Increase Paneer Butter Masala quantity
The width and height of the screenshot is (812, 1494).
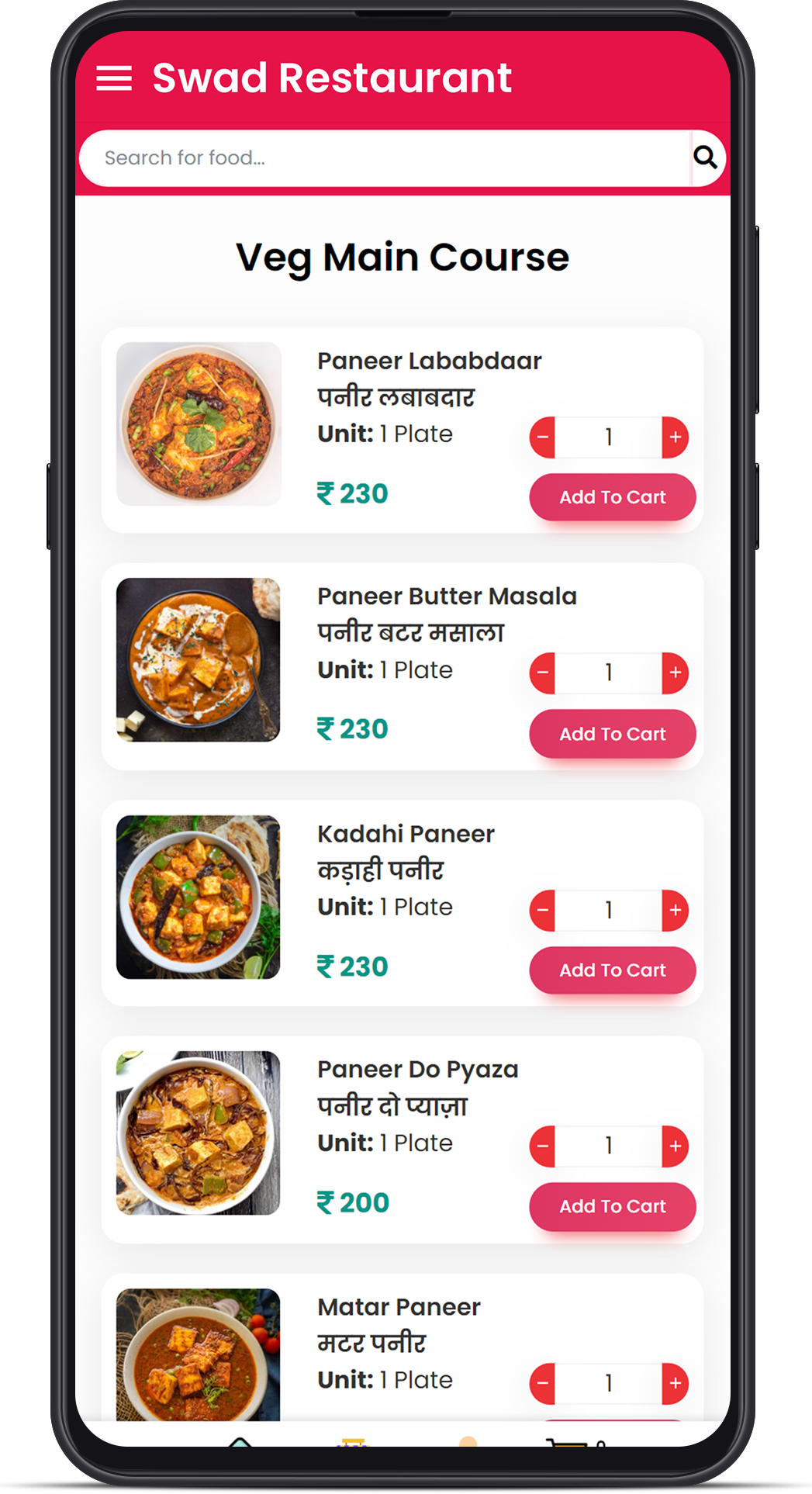tap(675, 673)
